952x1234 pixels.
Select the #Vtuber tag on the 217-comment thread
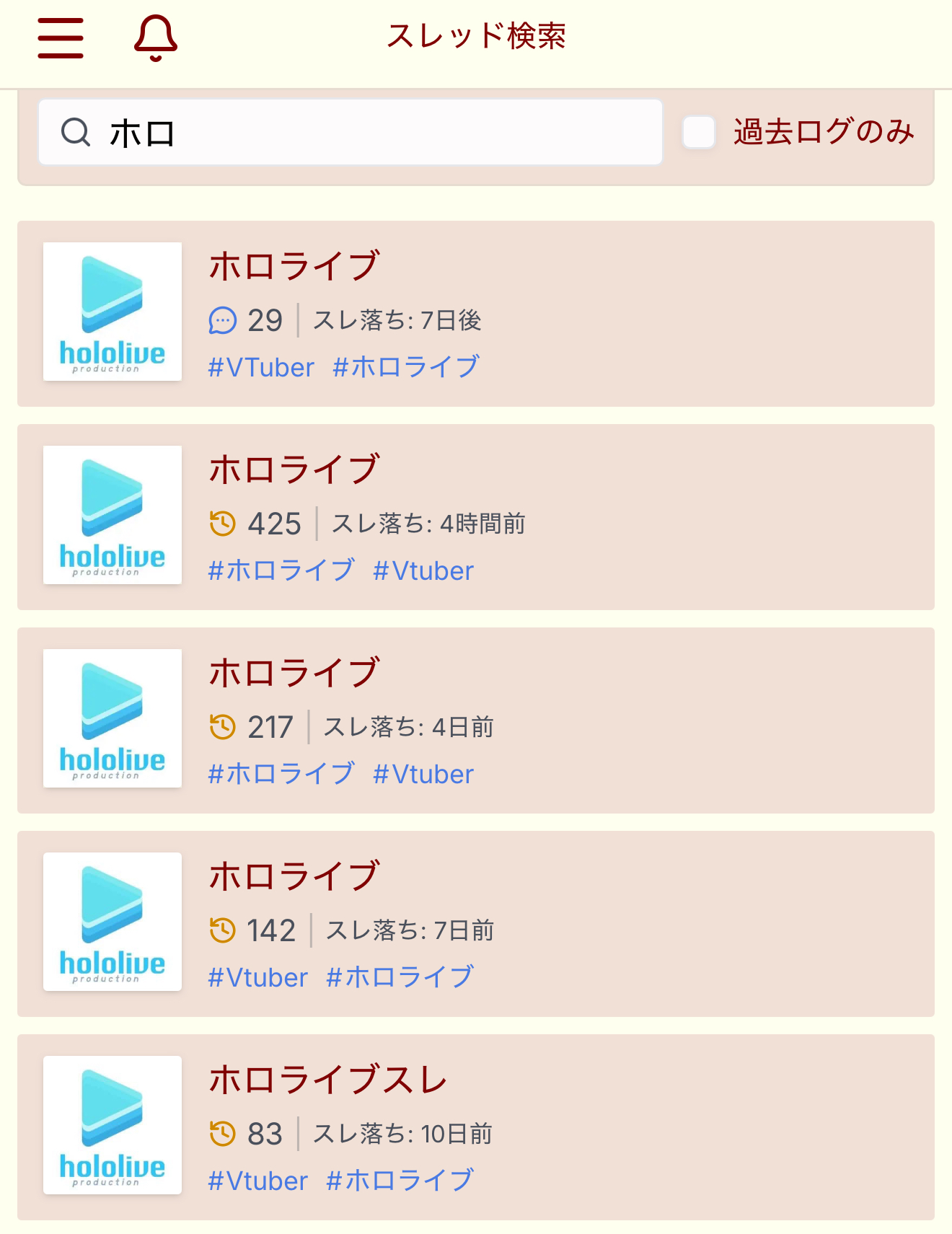(423, 775)
